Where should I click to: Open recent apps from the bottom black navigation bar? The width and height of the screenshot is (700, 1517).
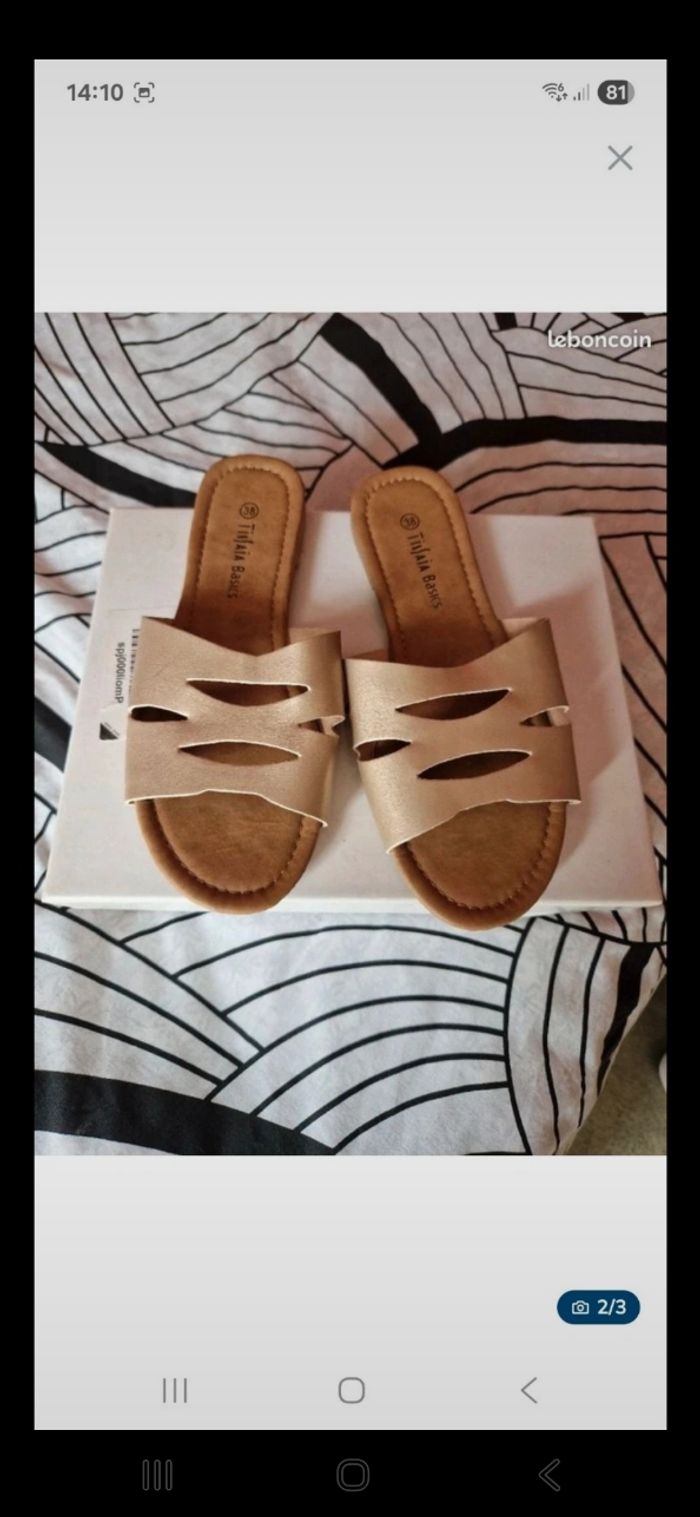(157, 1475)
